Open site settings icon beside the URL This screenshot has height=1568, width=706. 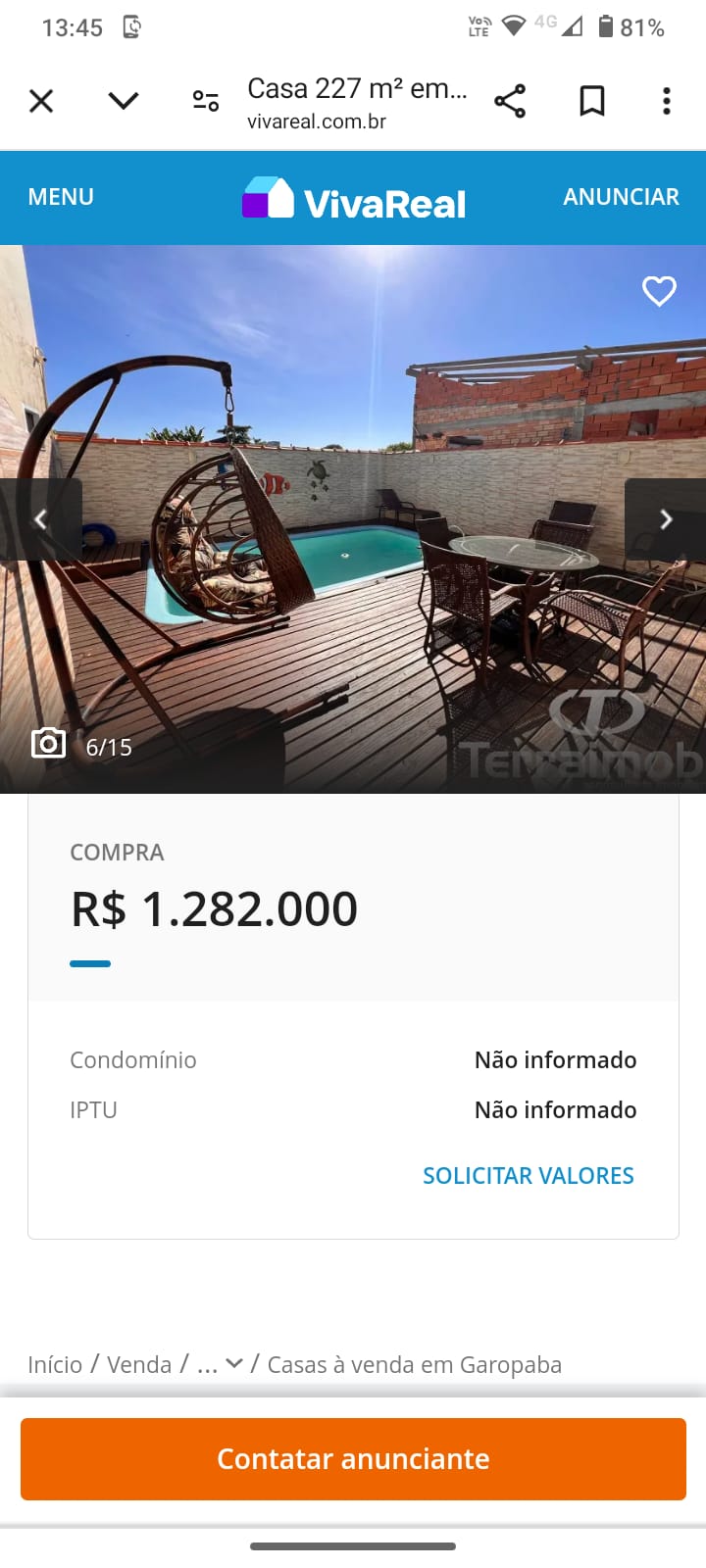pyautogui.click(x=206, y=101)
